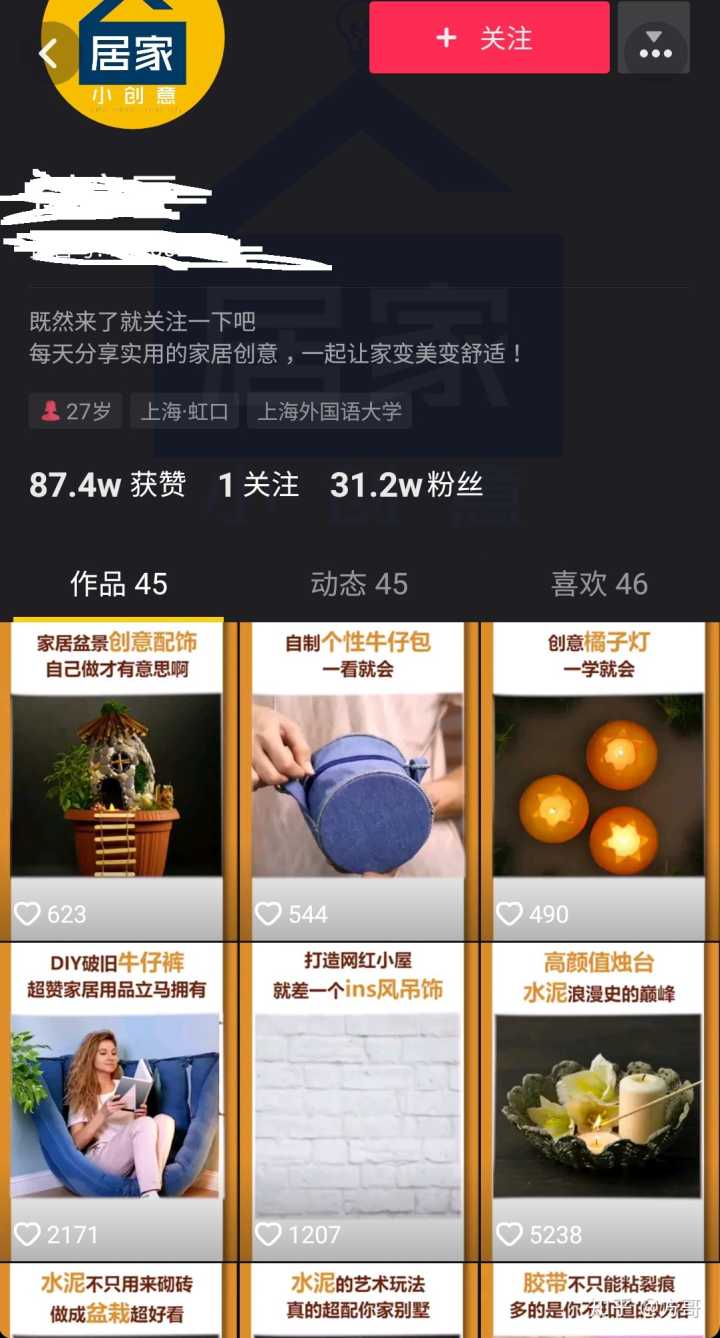Image resolution: width=720 pixels, height=1338 pixels.
Task: View the 31.2w 粉丝 followers list
Action: pyautogui.click(x=406, y=485)
